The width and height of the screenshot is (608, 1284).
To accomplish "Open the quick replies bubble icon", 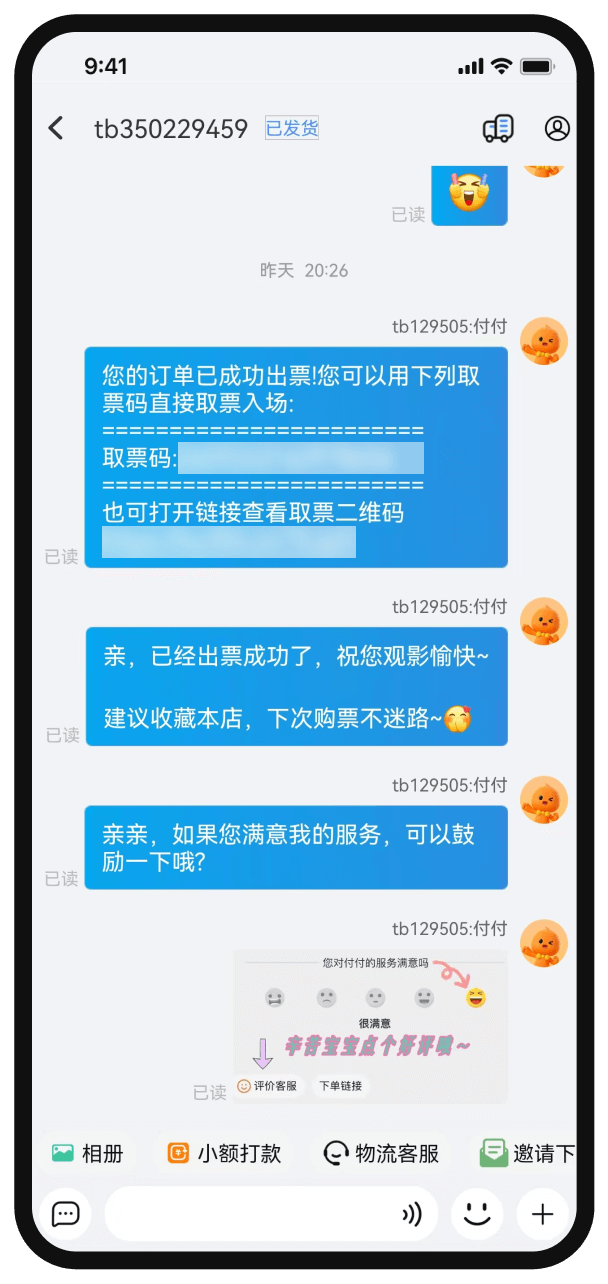I will click(65, 1214).
